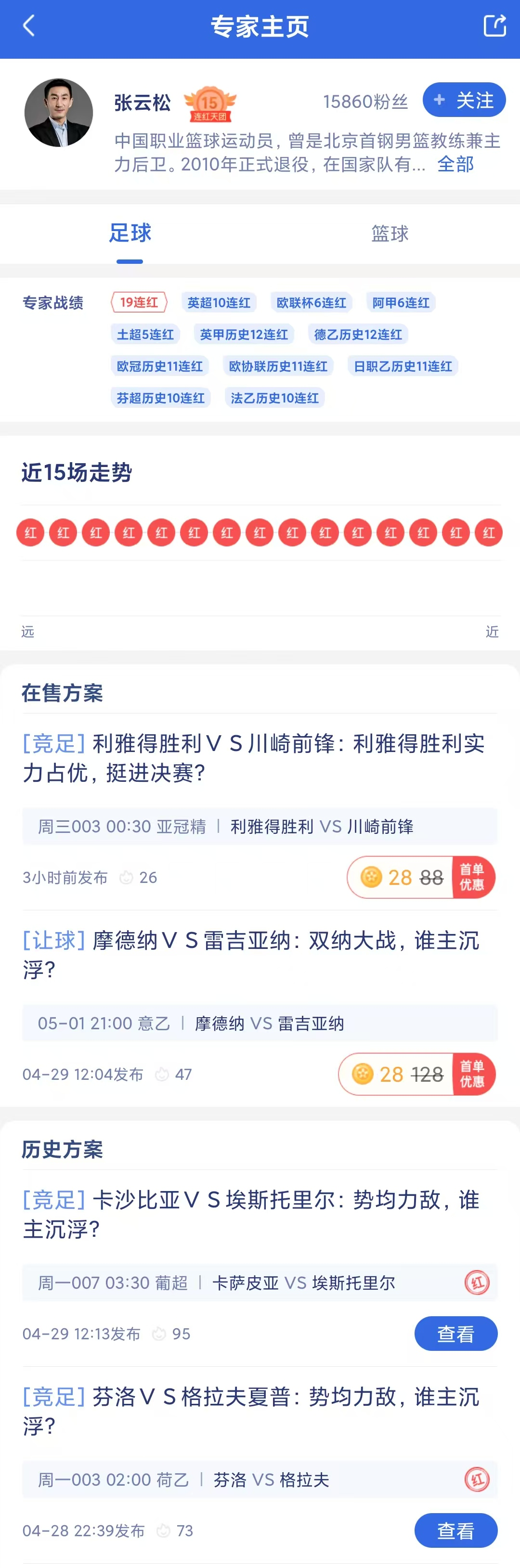Screen dimensions: 520x1568
Task: Buy the 摩德纳 plan for 28 coins
Action: (x=416, y=1075)
